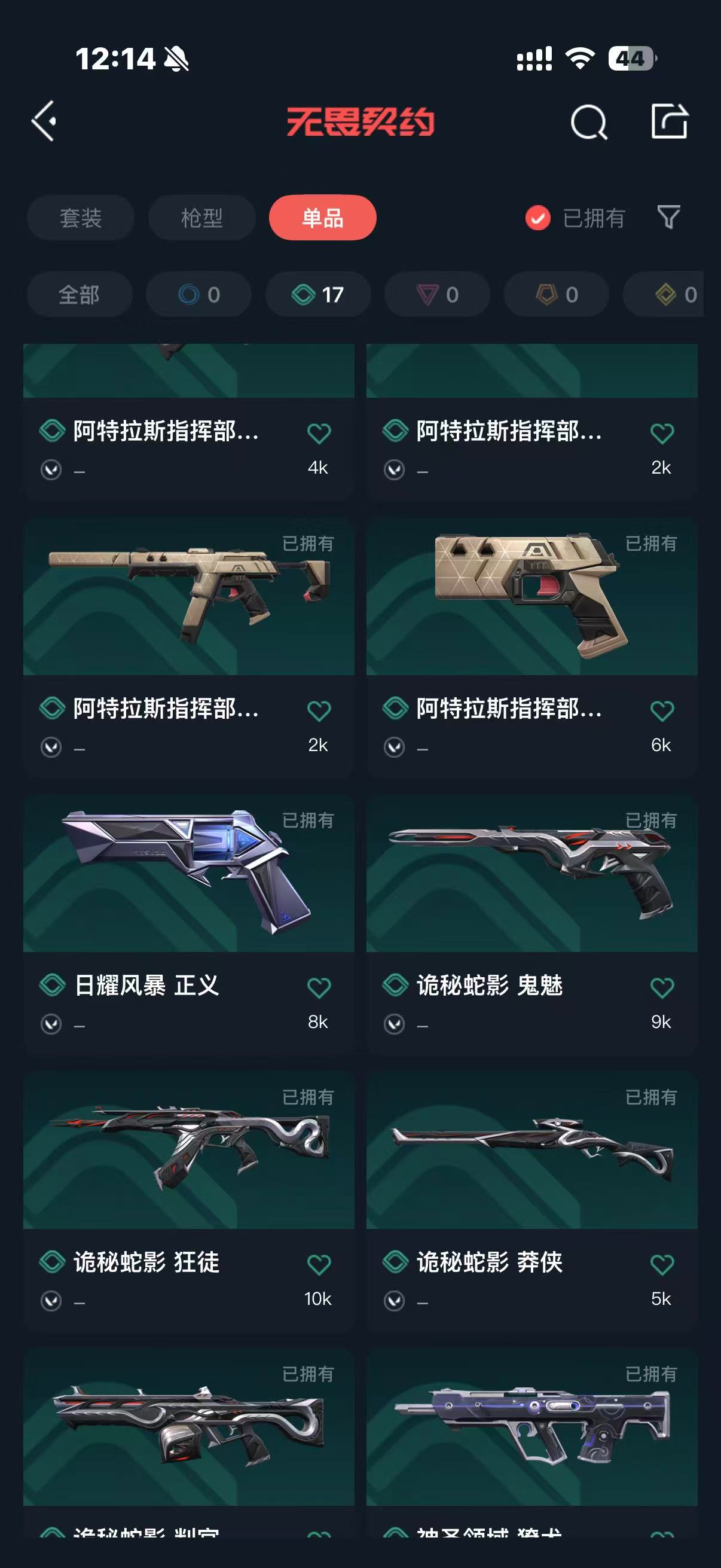The height and width of the screenshot is (1568, 721).
Task: Like the 诡秘蛇影 莽侠 skin
Action: tap(662, 1264)
